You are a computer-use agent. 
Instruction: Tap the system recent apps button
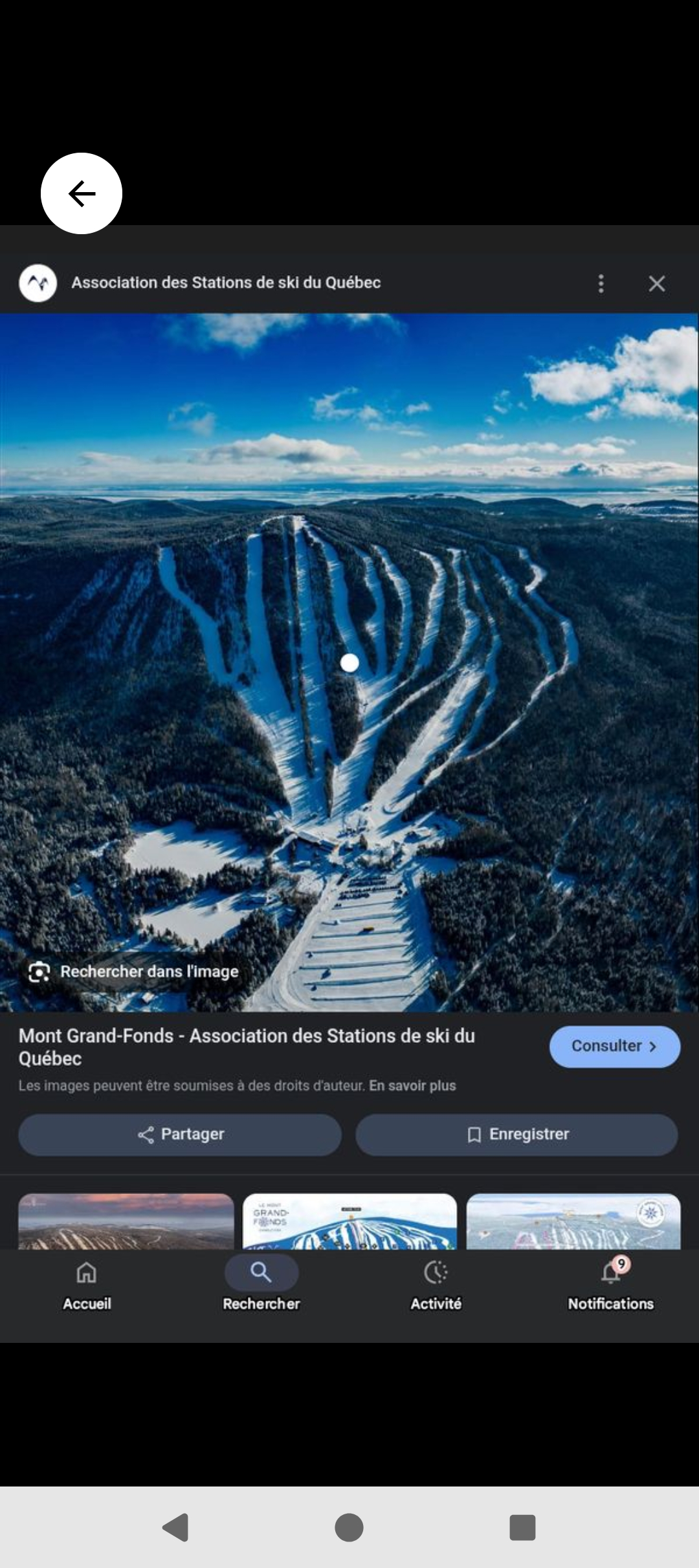(522, 1527)
